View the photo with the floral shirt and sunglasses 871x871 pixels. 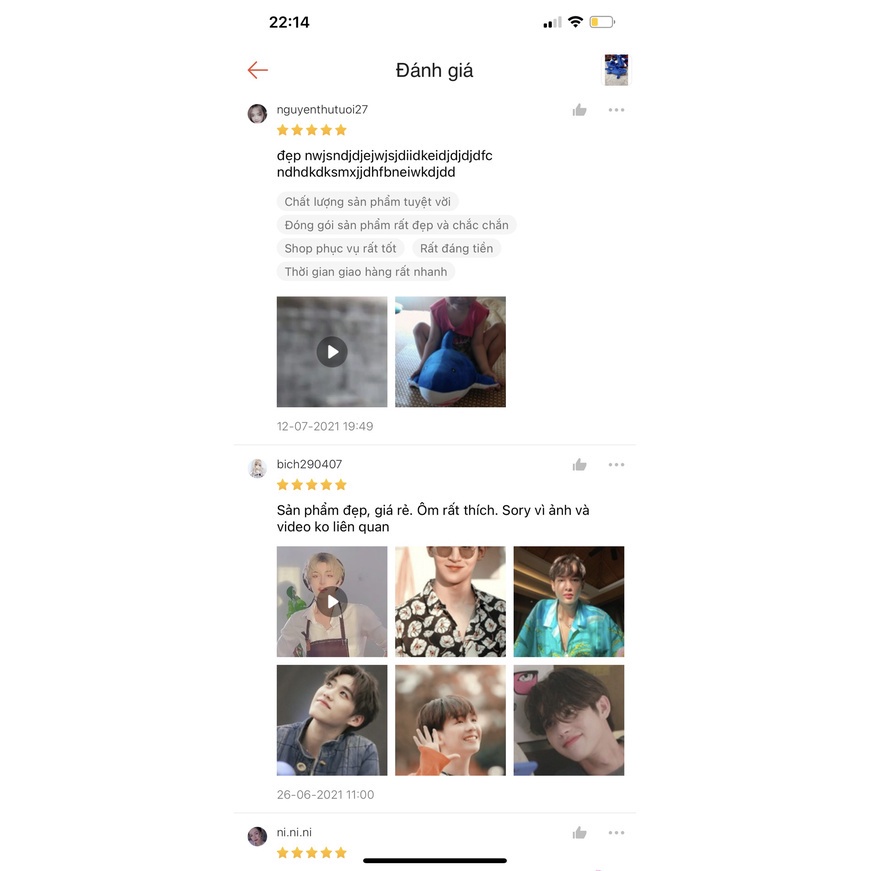450,601
